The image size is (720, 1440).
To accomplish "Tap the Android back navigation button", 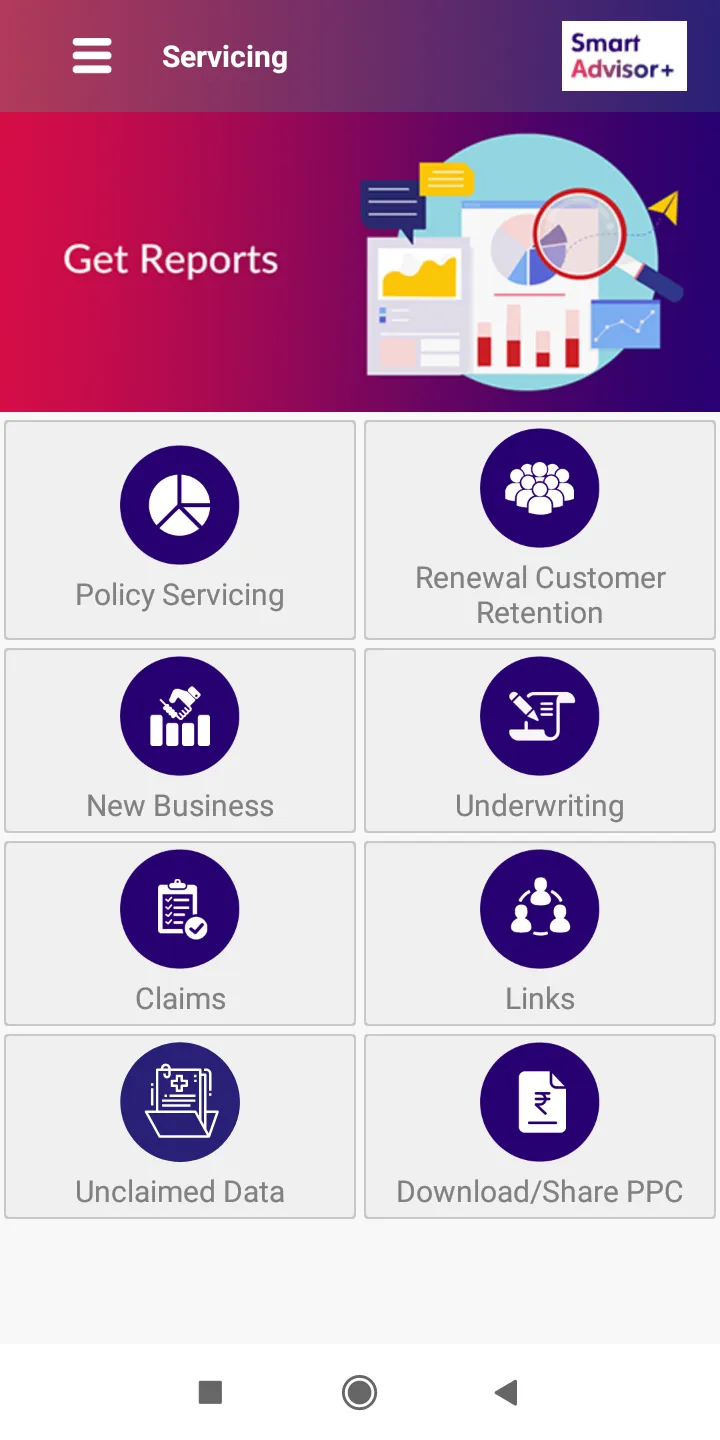I will coord(506,1391).
